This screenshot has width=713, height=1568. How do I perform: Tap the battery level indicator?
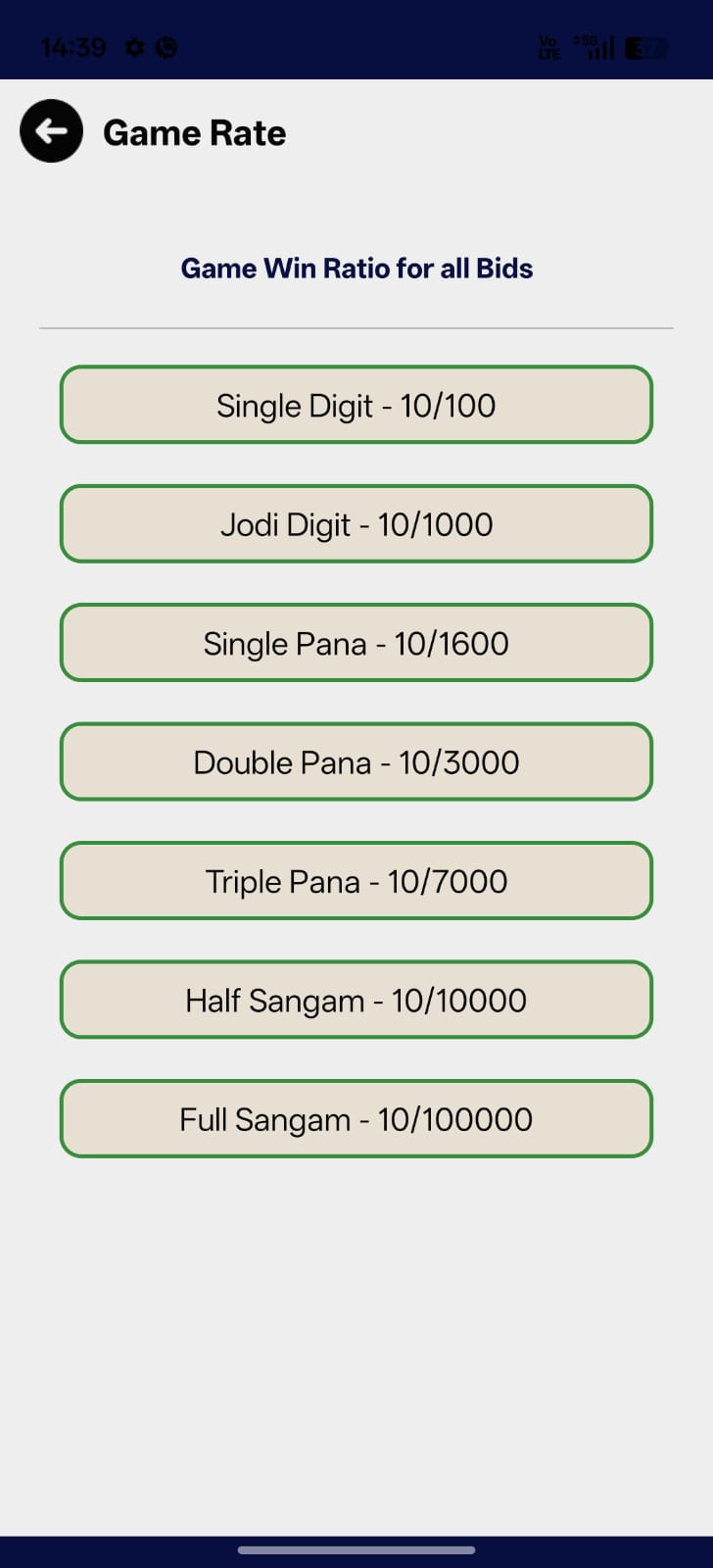pyautogui.click(x=647, y=46)
